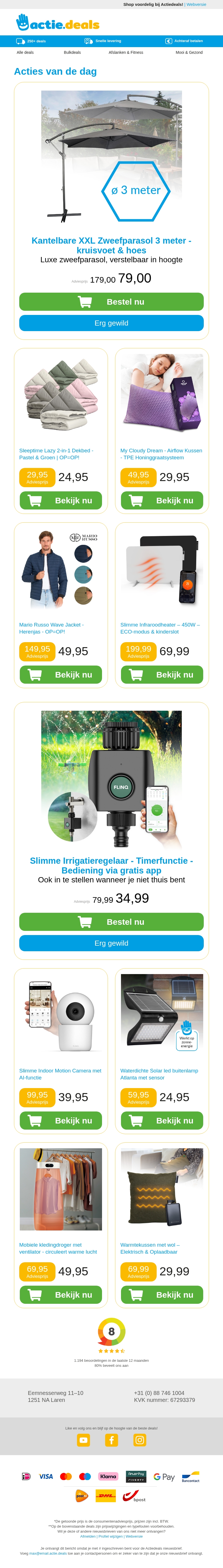Open the Kantelbare XXL Zweefparasol title link
This screenshot has width=223, height=1568.
[x=111, y=245]
